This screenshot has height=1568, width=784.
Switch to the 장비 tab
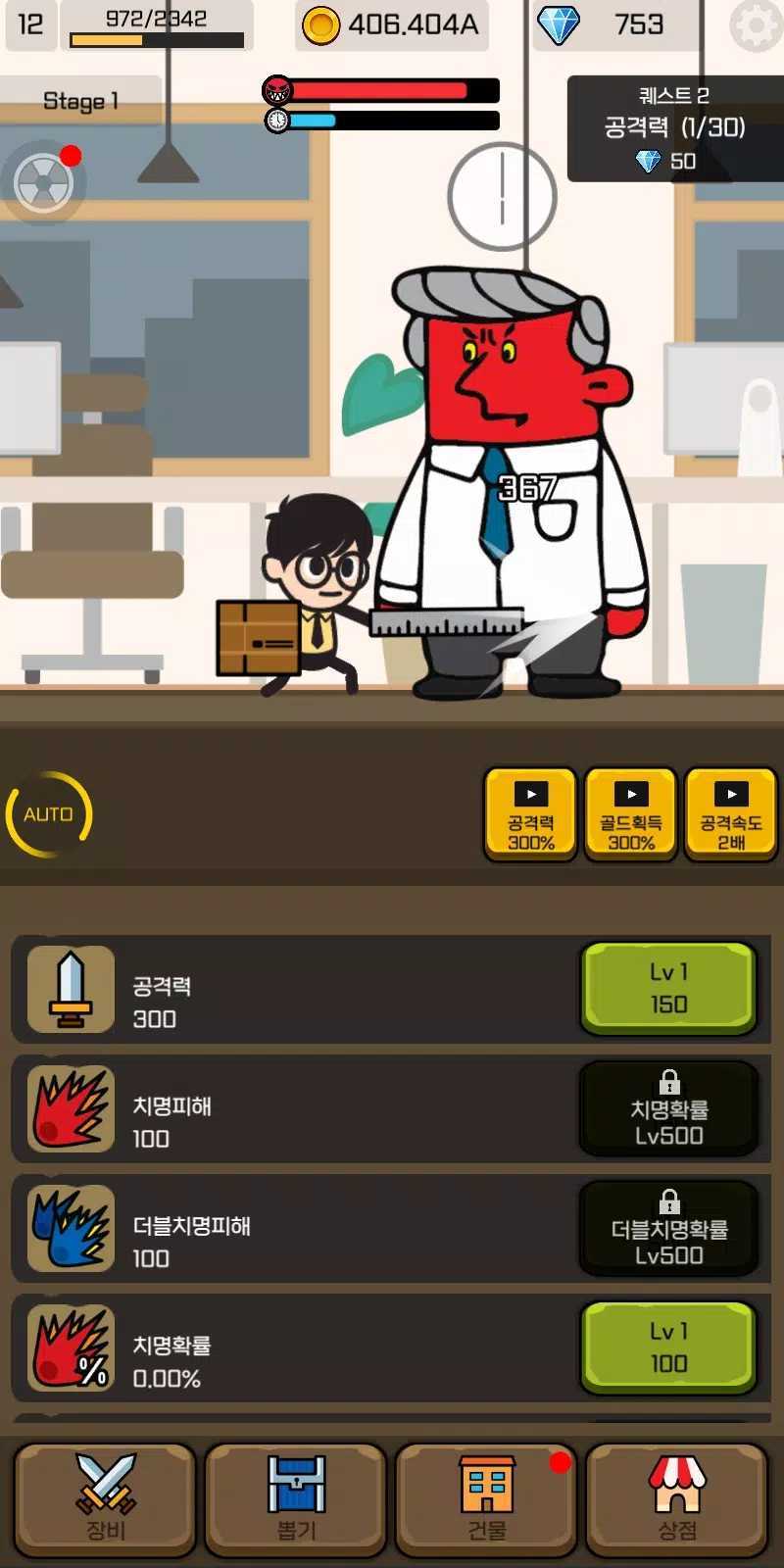pyautogui.click(x=105, y=1498)
